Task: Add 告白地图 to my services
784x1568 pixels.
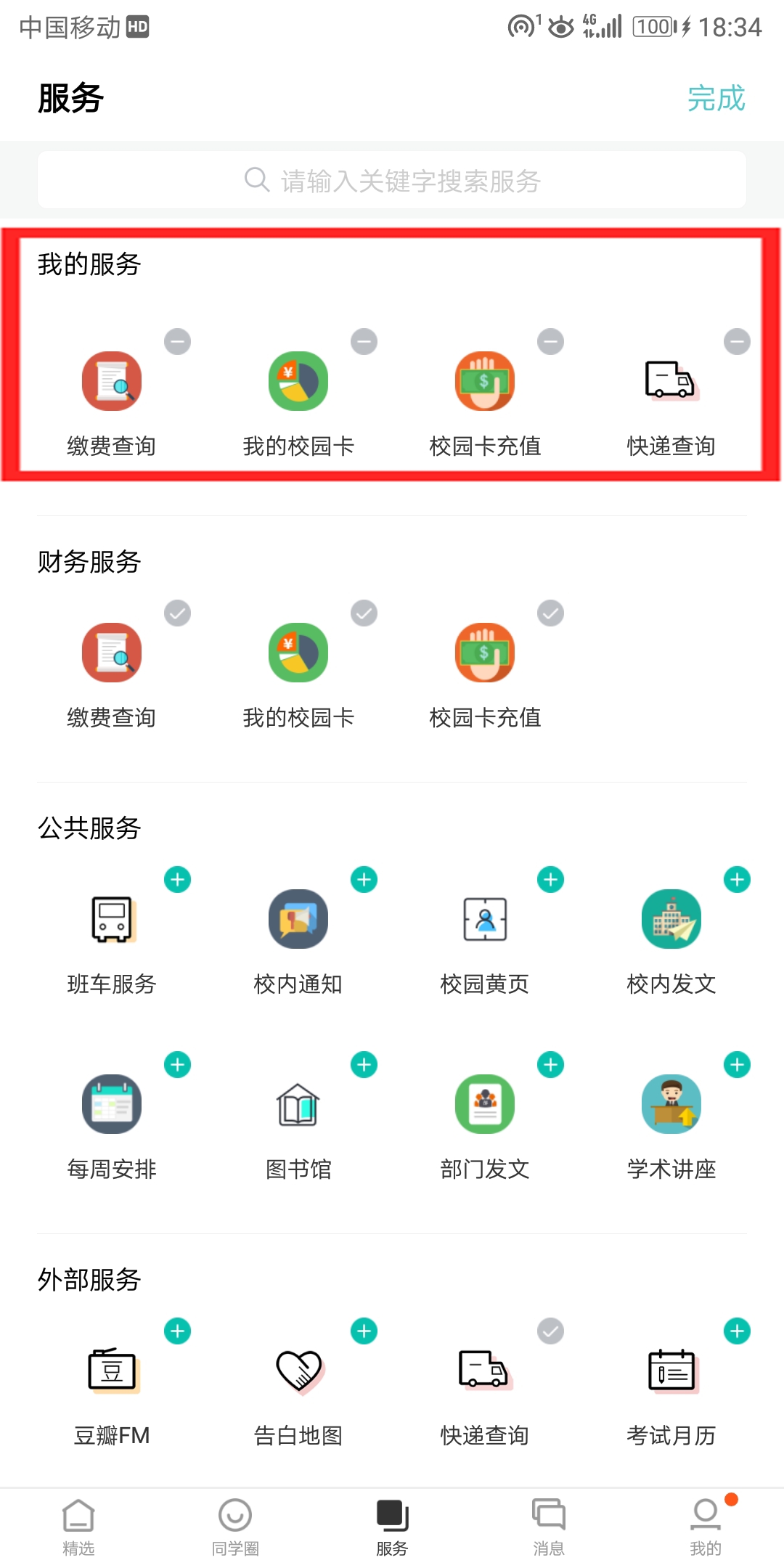Action: click(364, 1331)
